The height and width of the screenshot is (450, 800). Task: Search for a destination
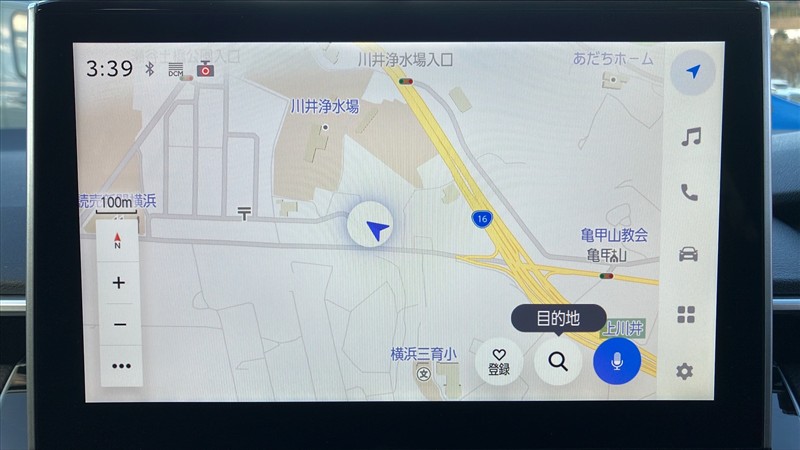point(558,362)
